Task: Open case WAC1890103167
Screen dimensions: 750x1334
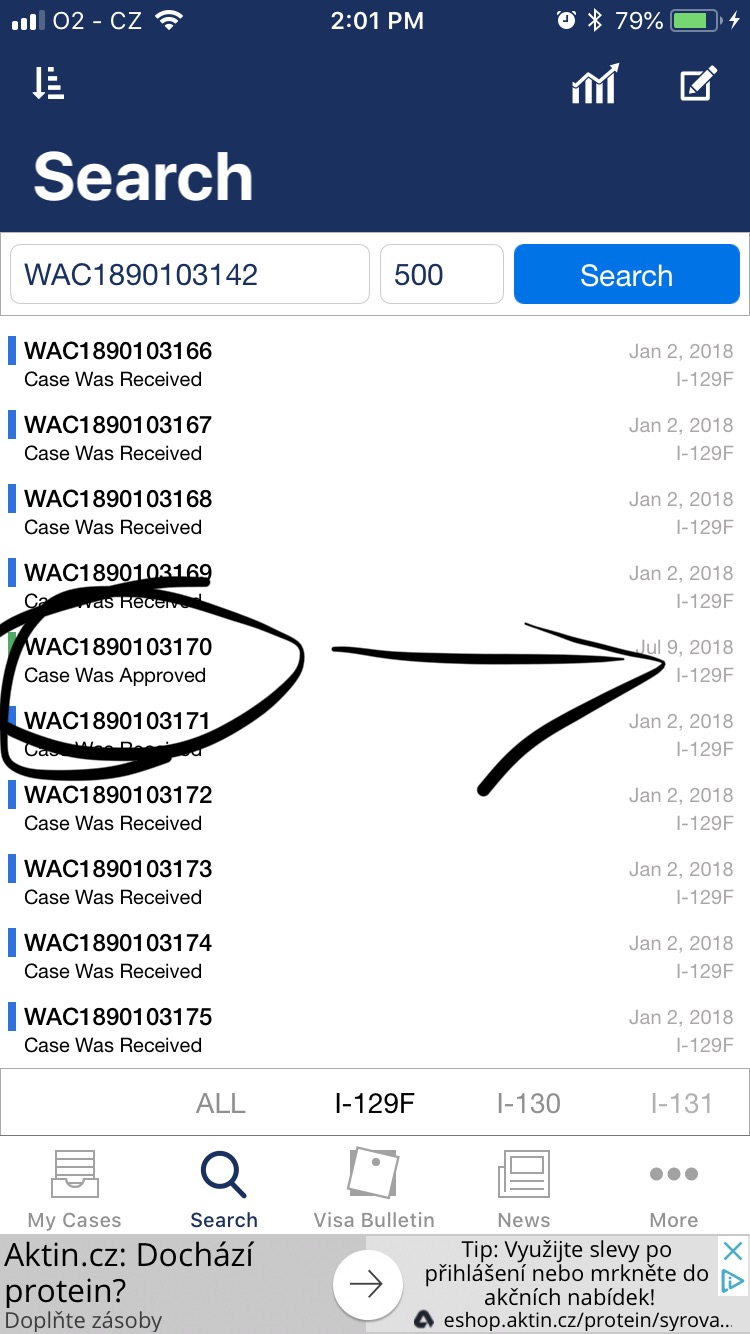Action: point(375,439)
